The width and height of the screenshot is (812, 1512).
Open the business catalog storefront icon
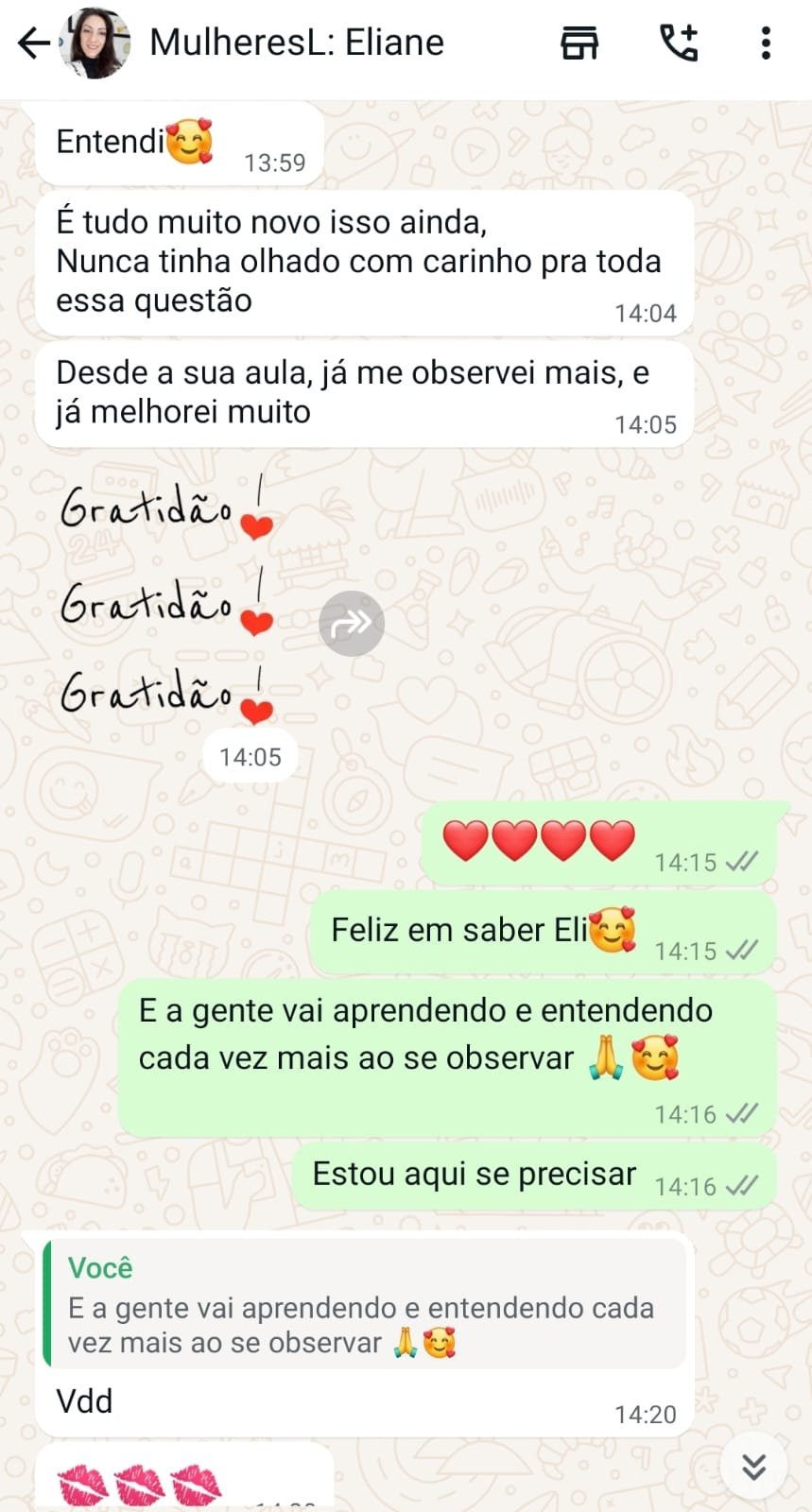[579, 43]
